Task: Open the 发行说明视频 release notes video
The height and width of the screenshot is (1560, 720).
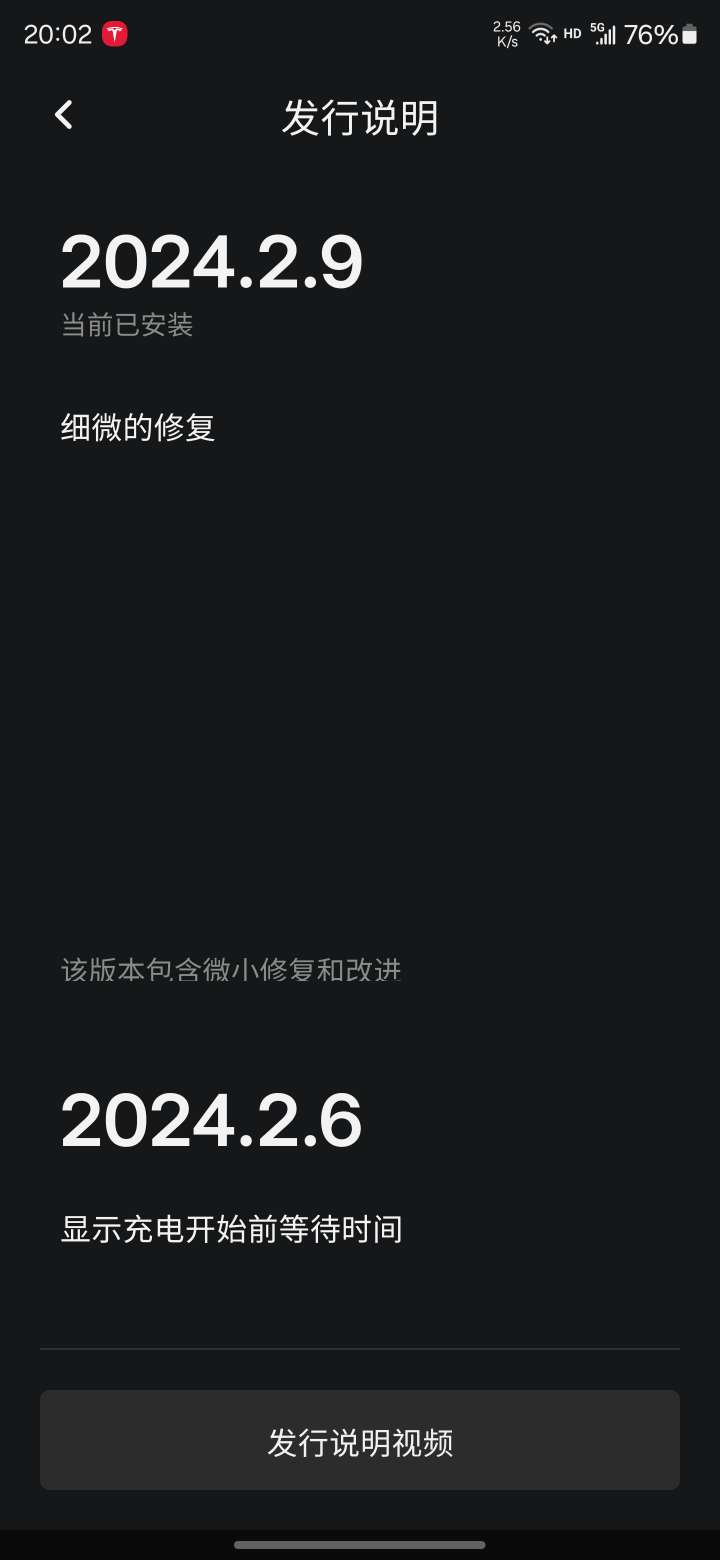Action: (360, 1440)
